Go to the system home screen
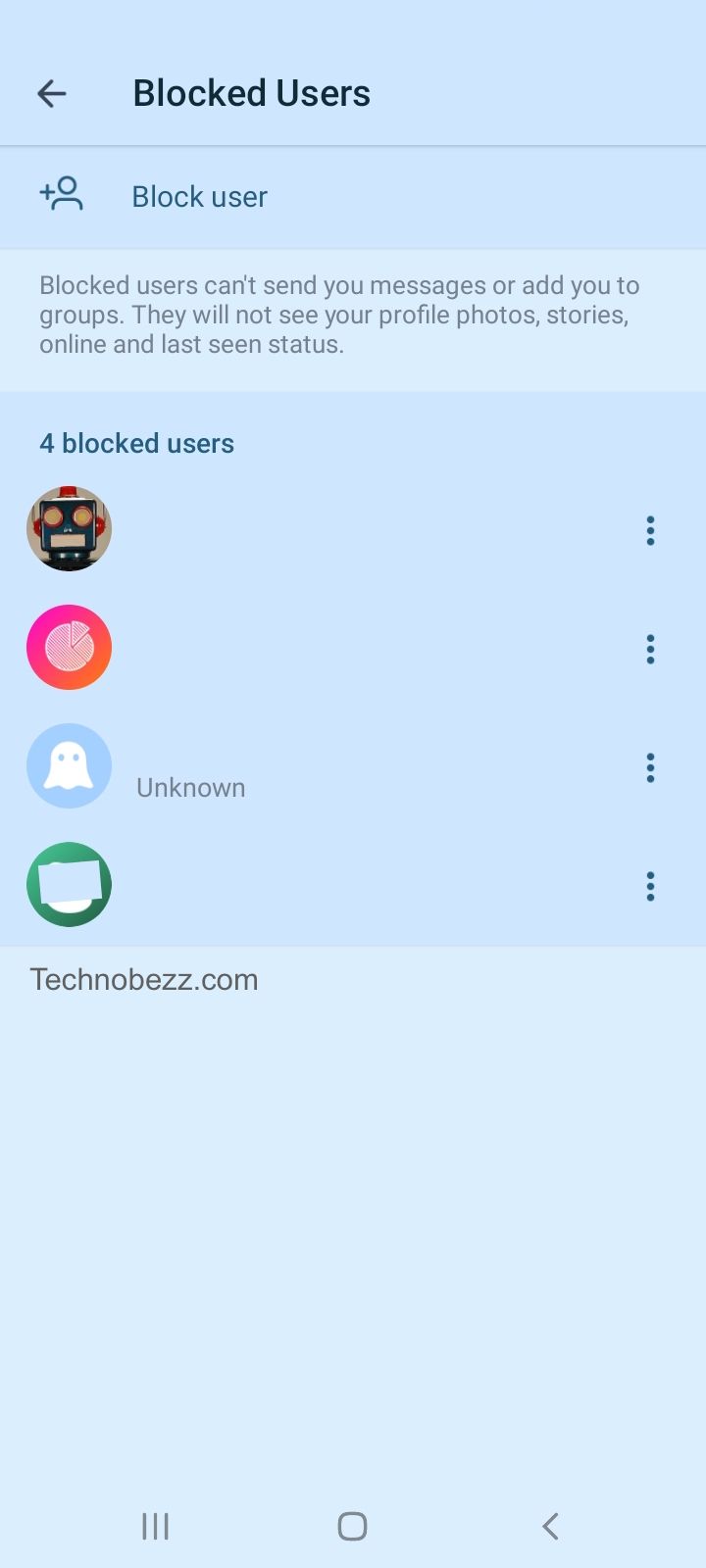 click(x=352, y=1526)
